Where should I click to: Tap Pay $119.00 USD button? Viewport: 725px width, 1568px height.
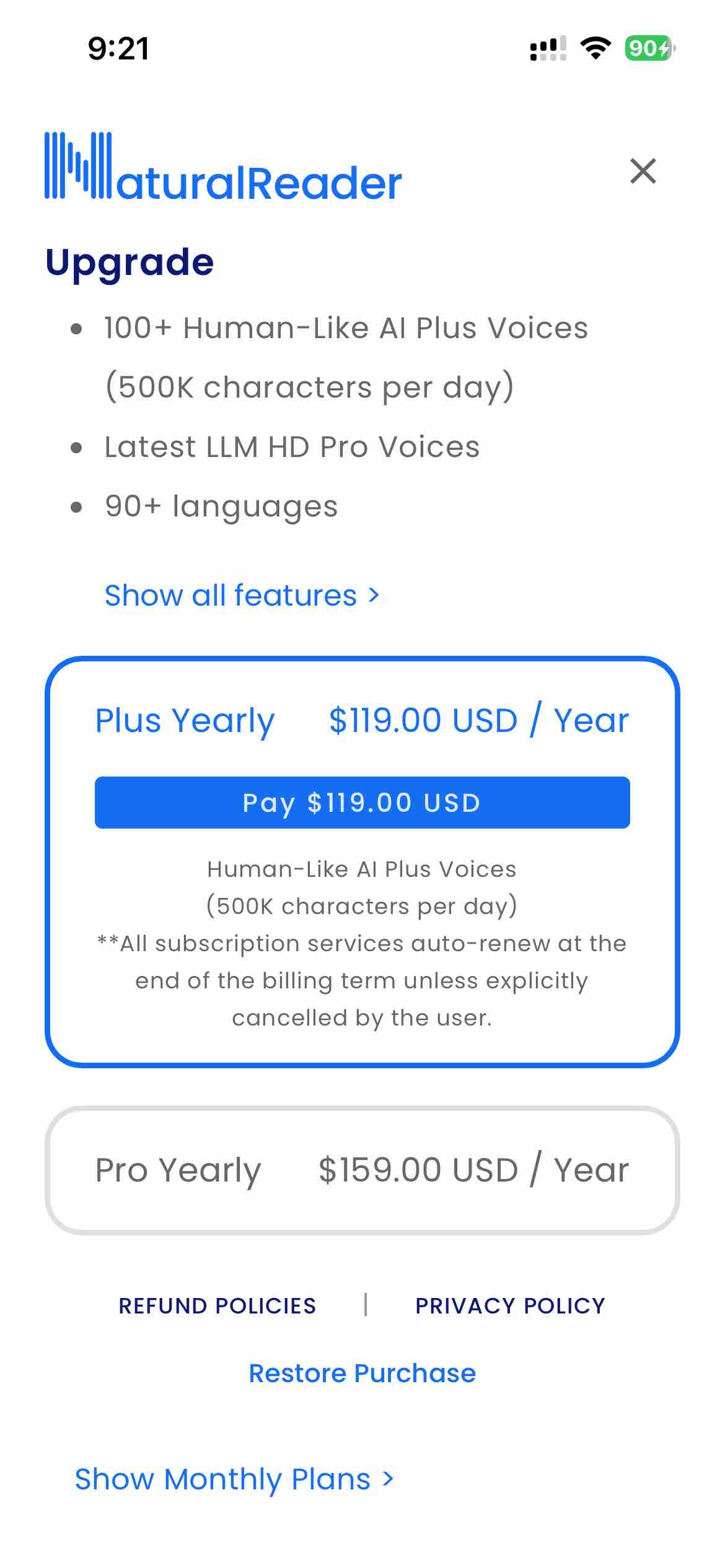click(362, 803)
